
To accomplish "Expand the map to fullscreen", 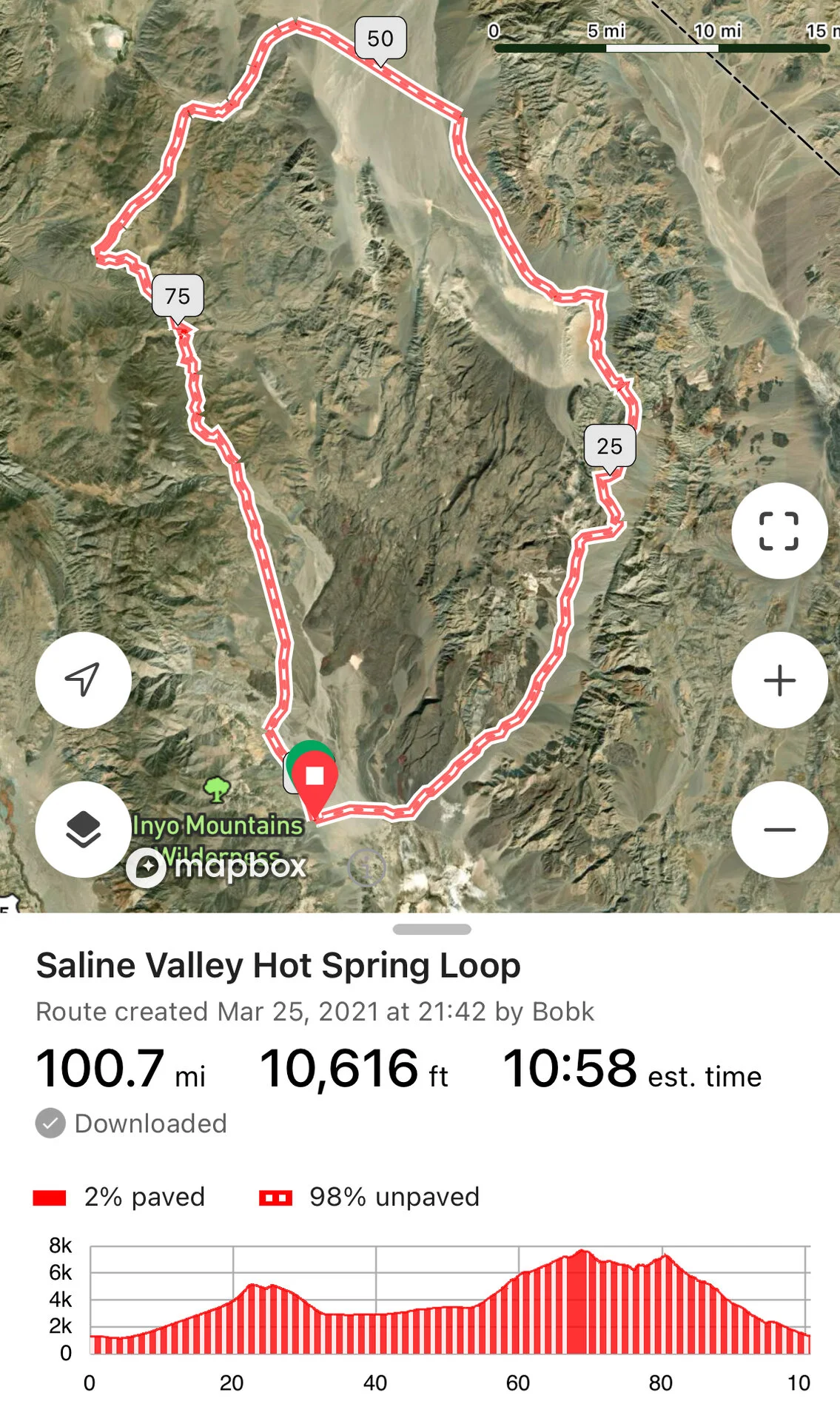I will click(779, 531).
